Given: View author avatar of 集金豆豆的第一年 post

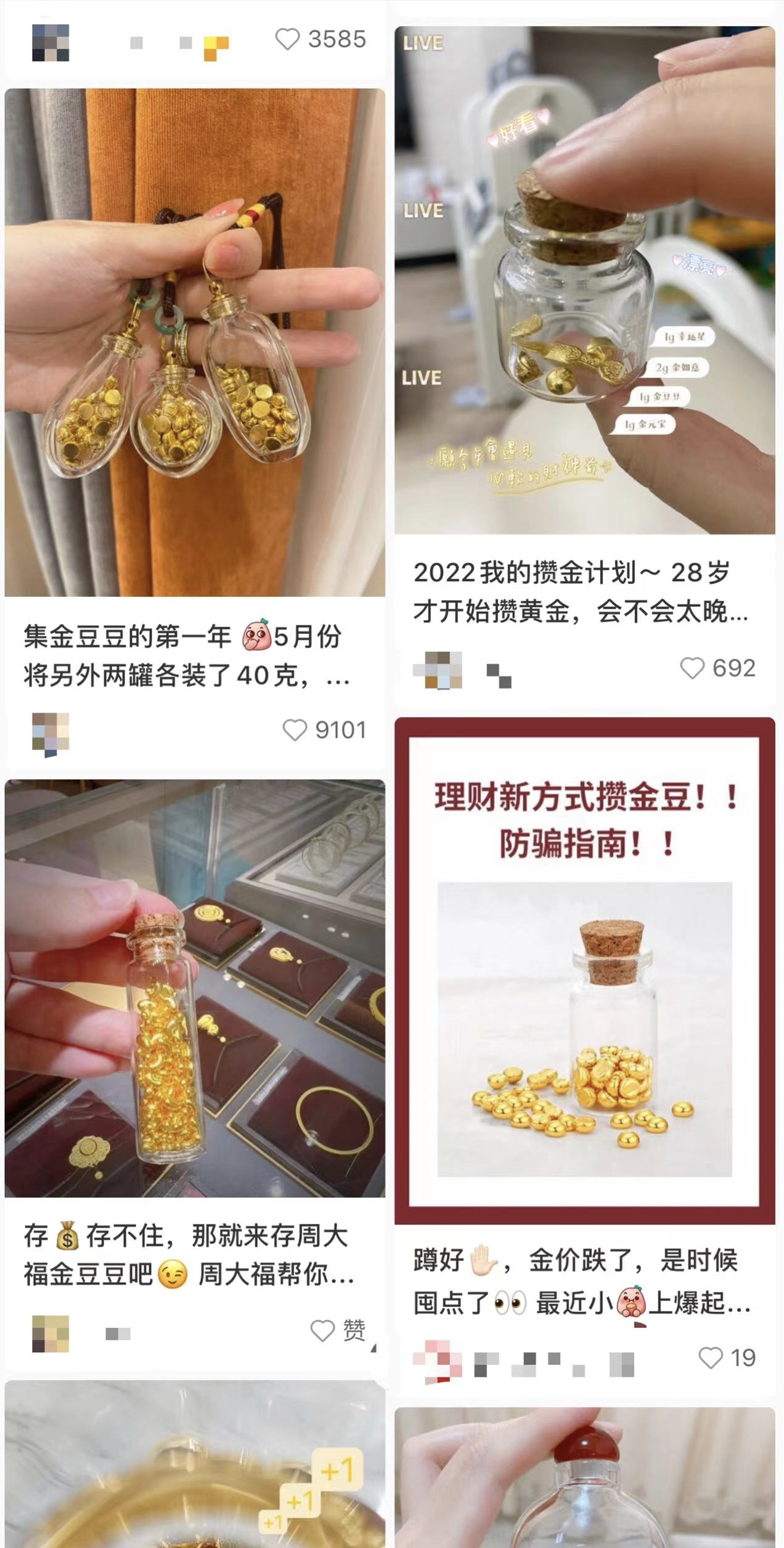Looking at the screenshot, I should [x=51, y=732].
